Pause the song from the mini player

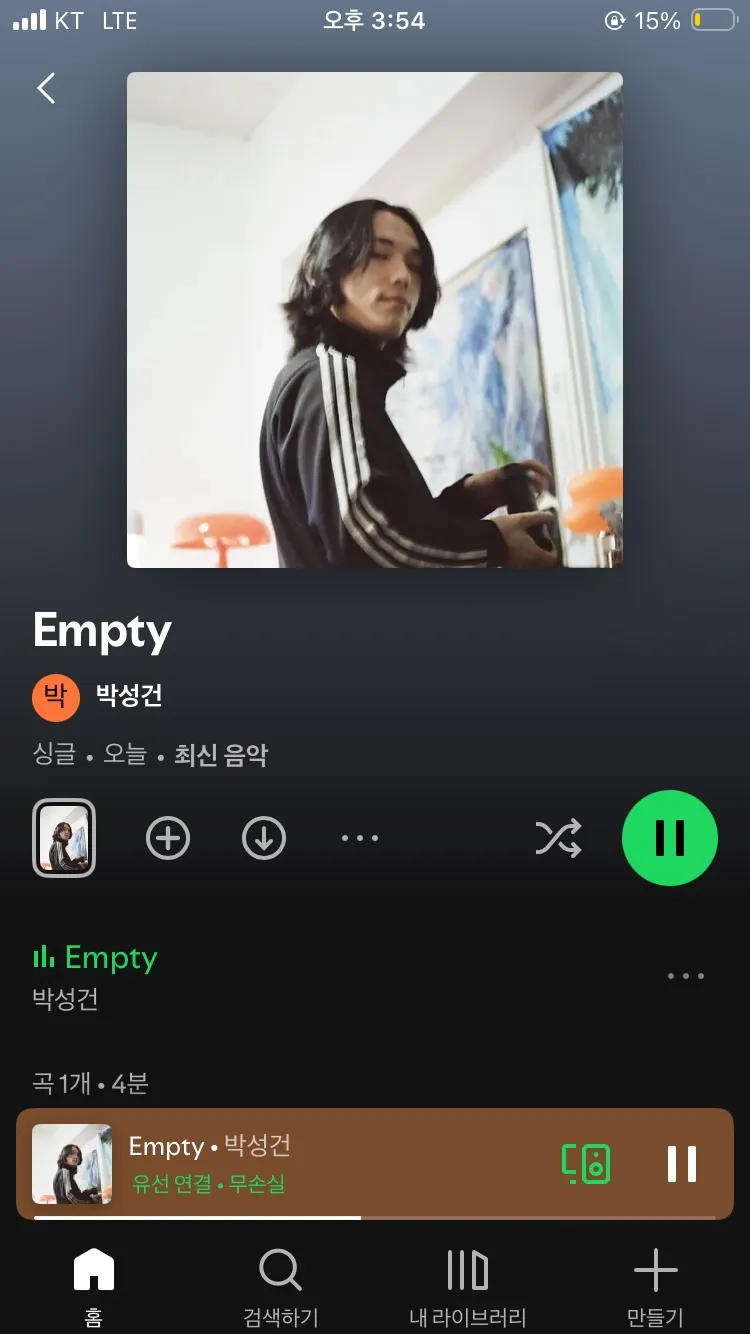click(683, 1163)
